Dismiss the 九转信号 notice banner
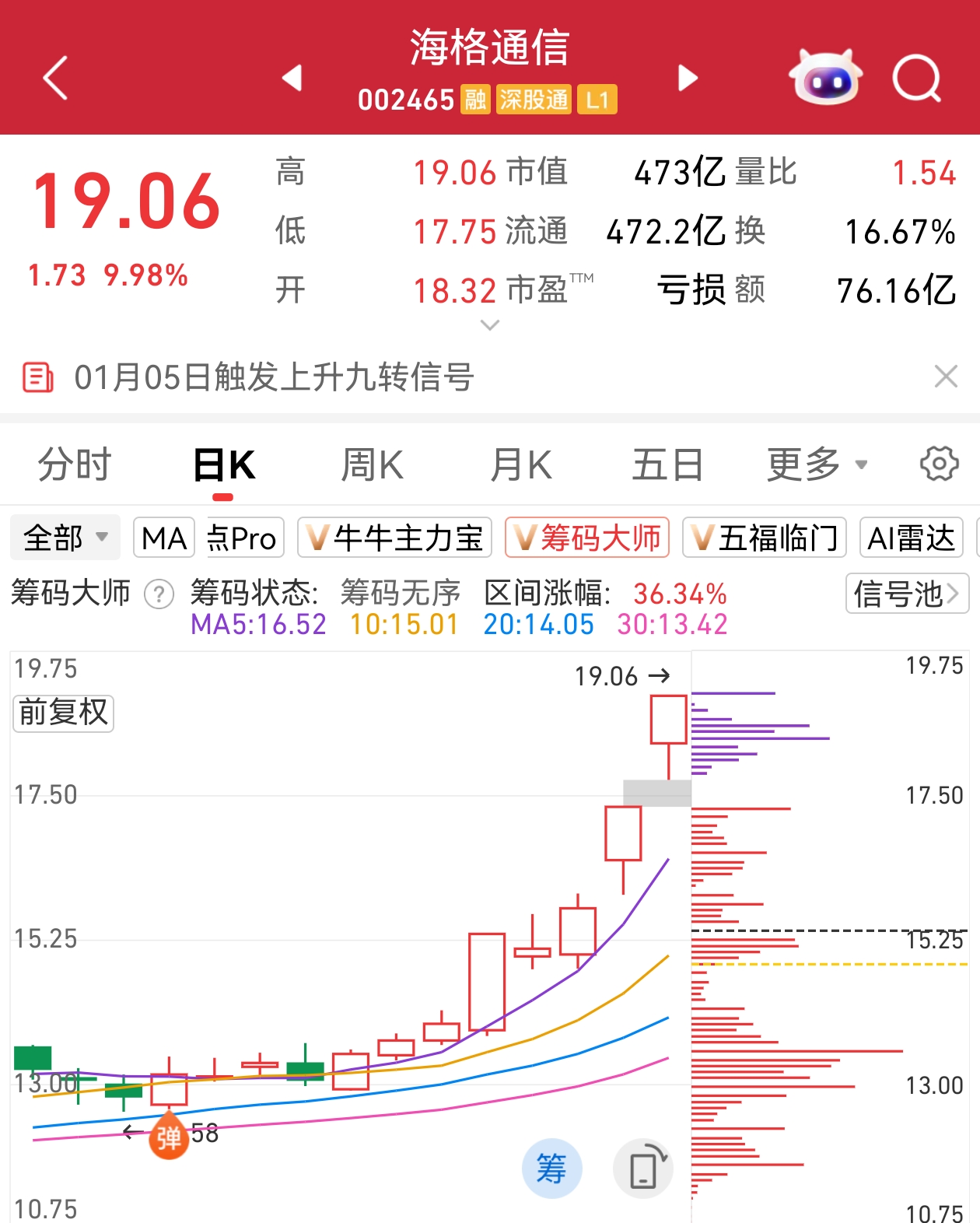 pos(946,377)
